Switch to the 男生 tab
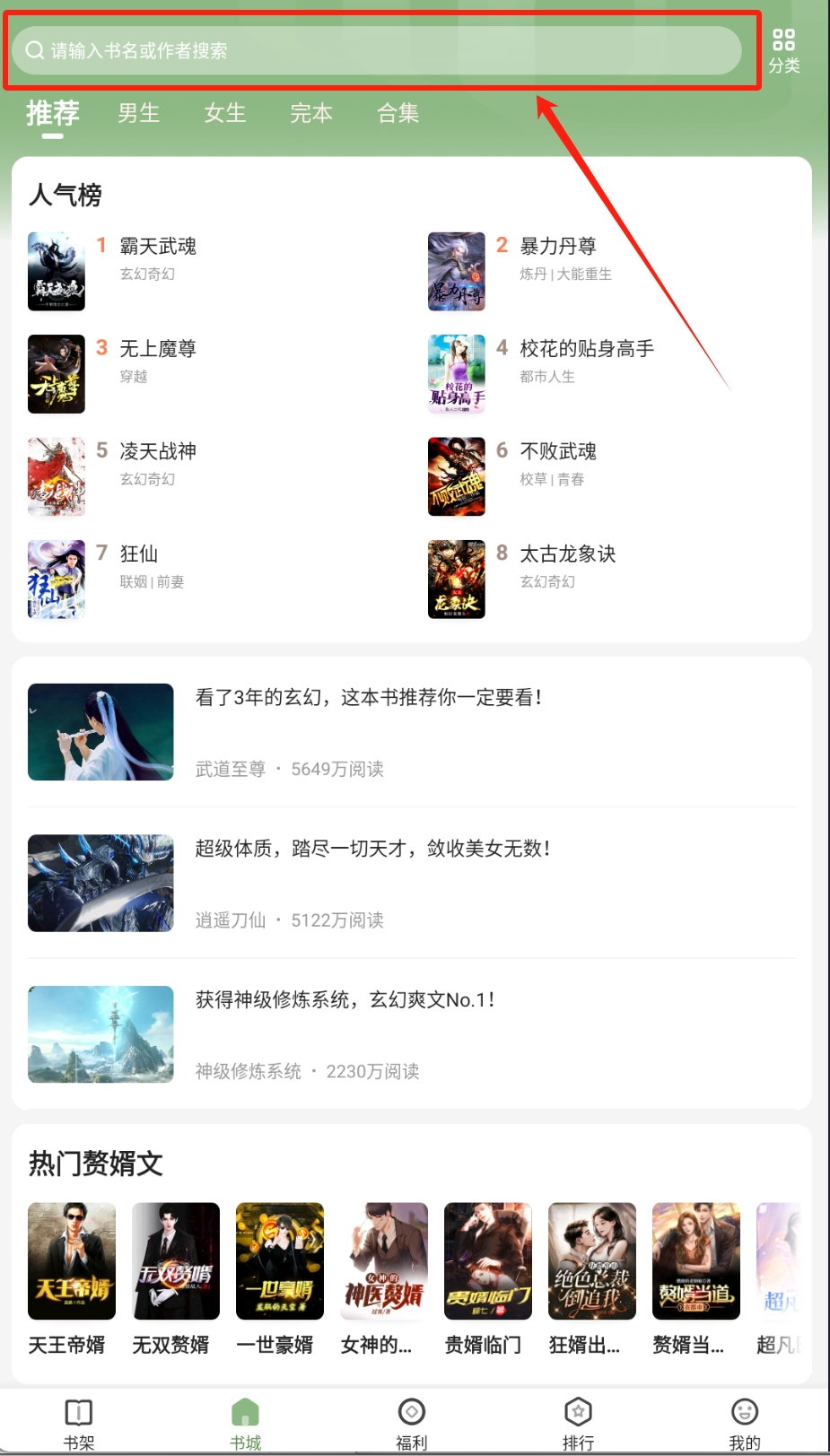The image size is (830, 1456). (x=138, y=113)
